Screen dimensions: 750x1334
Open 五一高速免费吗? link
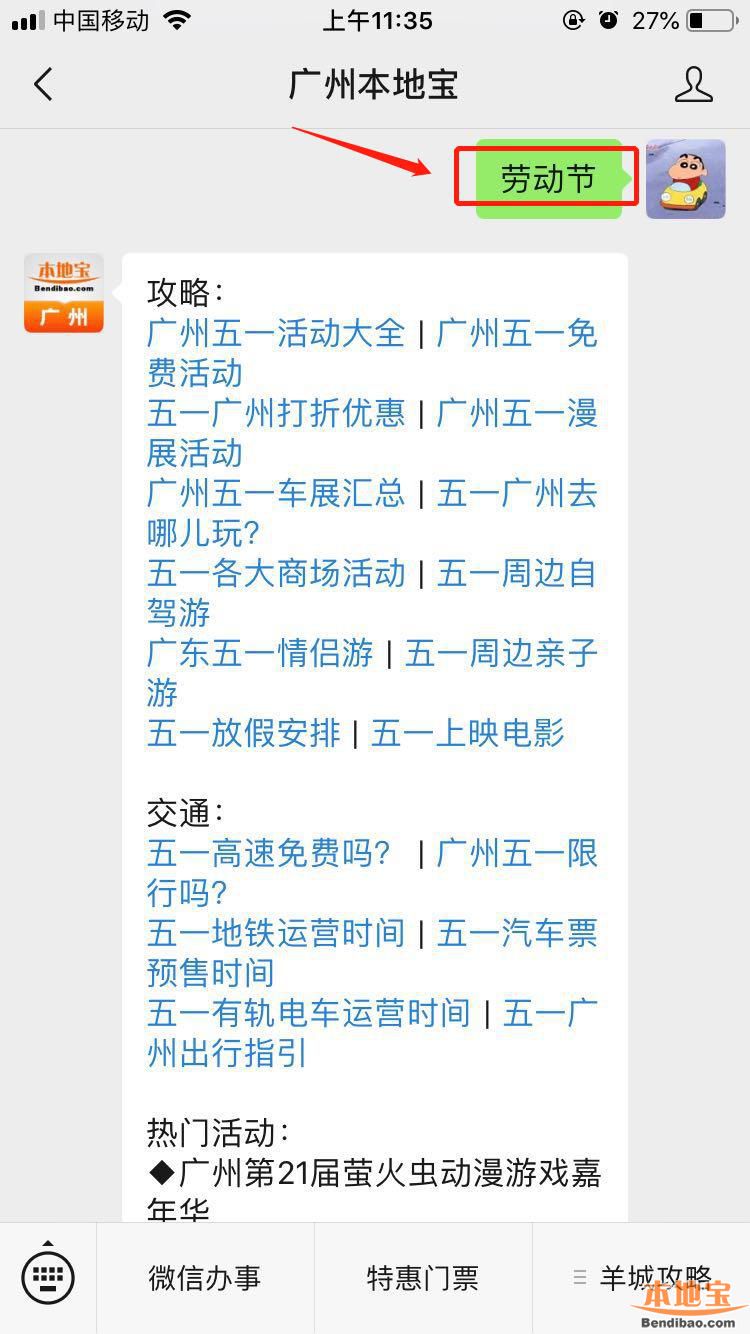click(x=270, y=853)
